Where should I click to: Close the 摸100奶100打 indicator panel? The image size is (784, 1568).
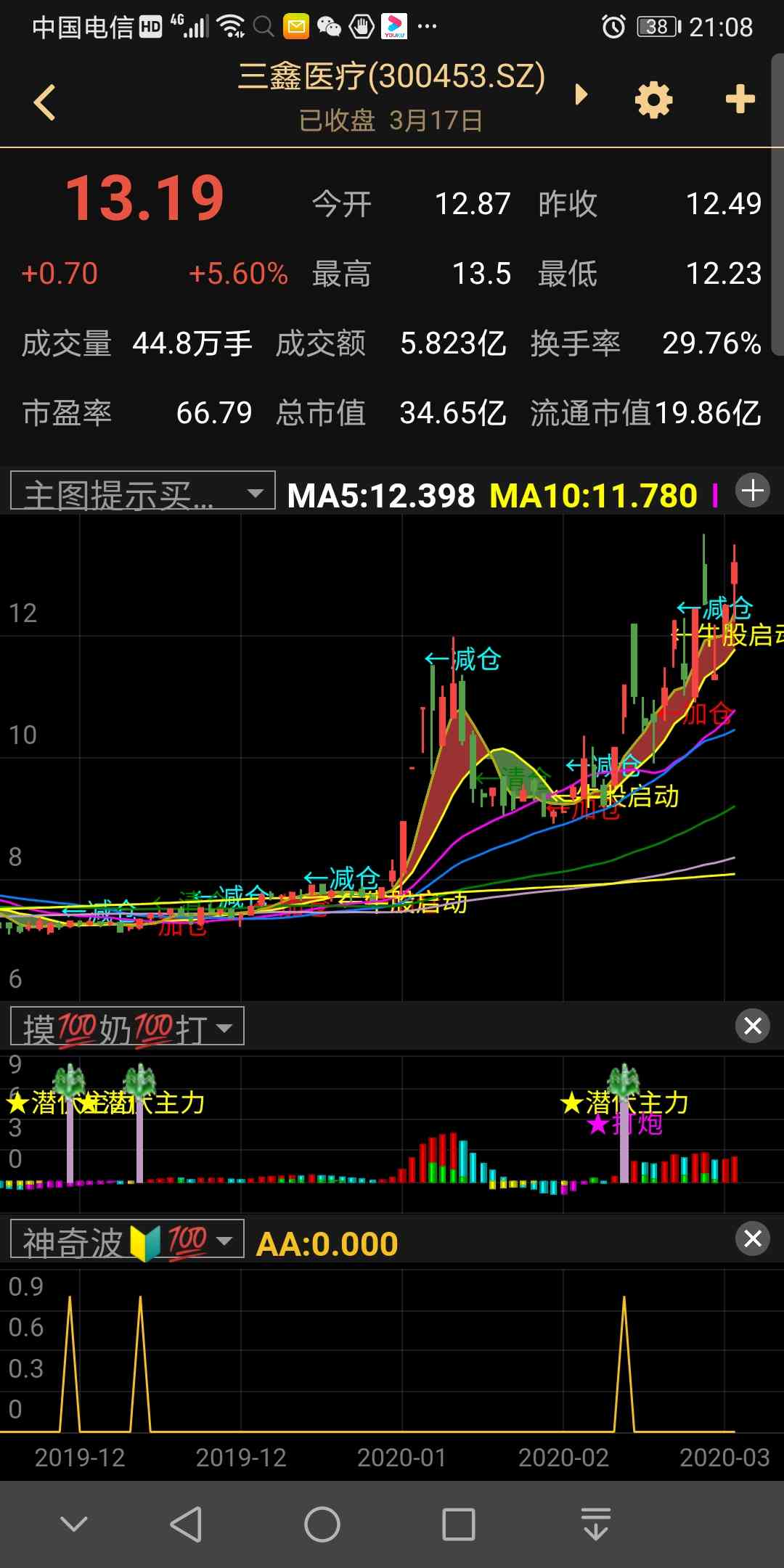753,1026
